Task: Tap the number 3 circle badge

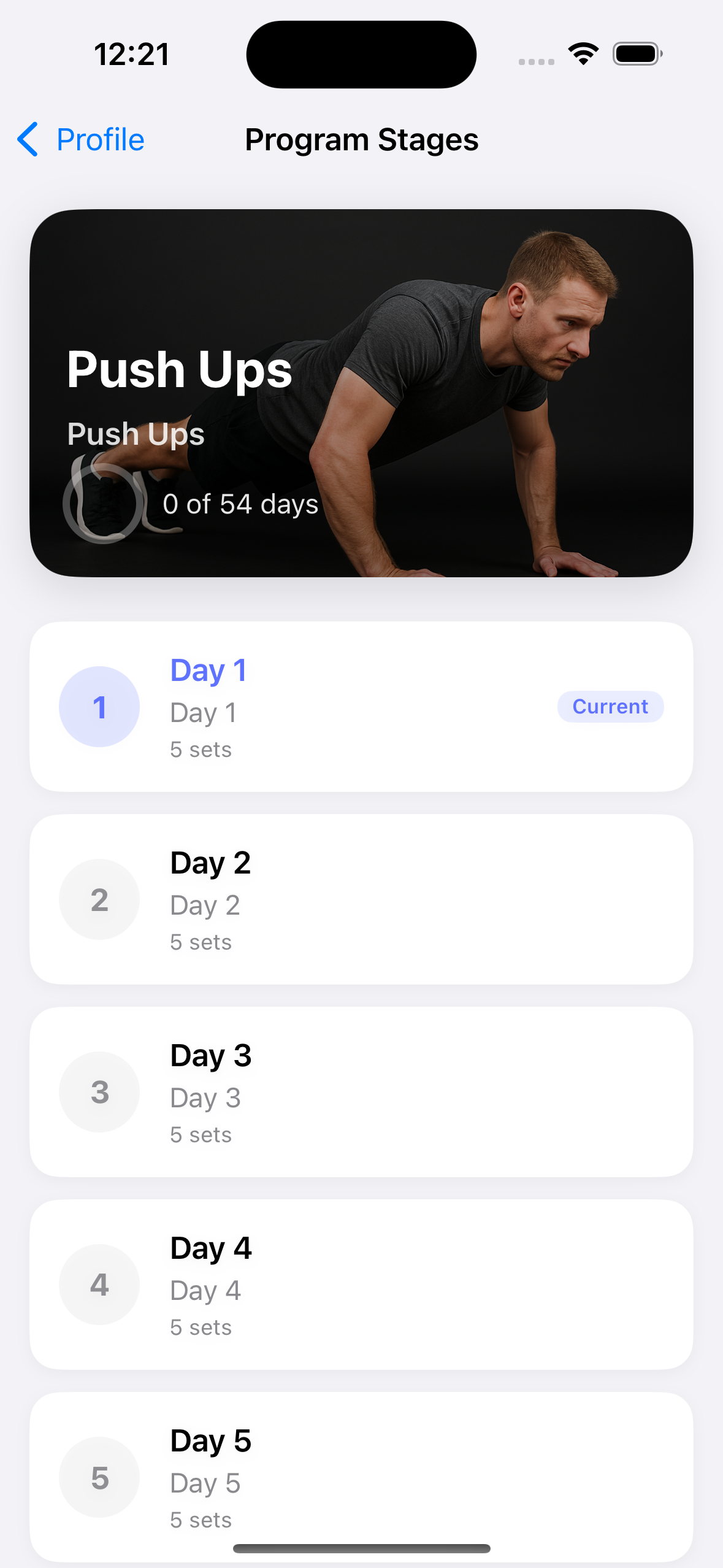Action: pyautogui.click(x=98, y=1091)
